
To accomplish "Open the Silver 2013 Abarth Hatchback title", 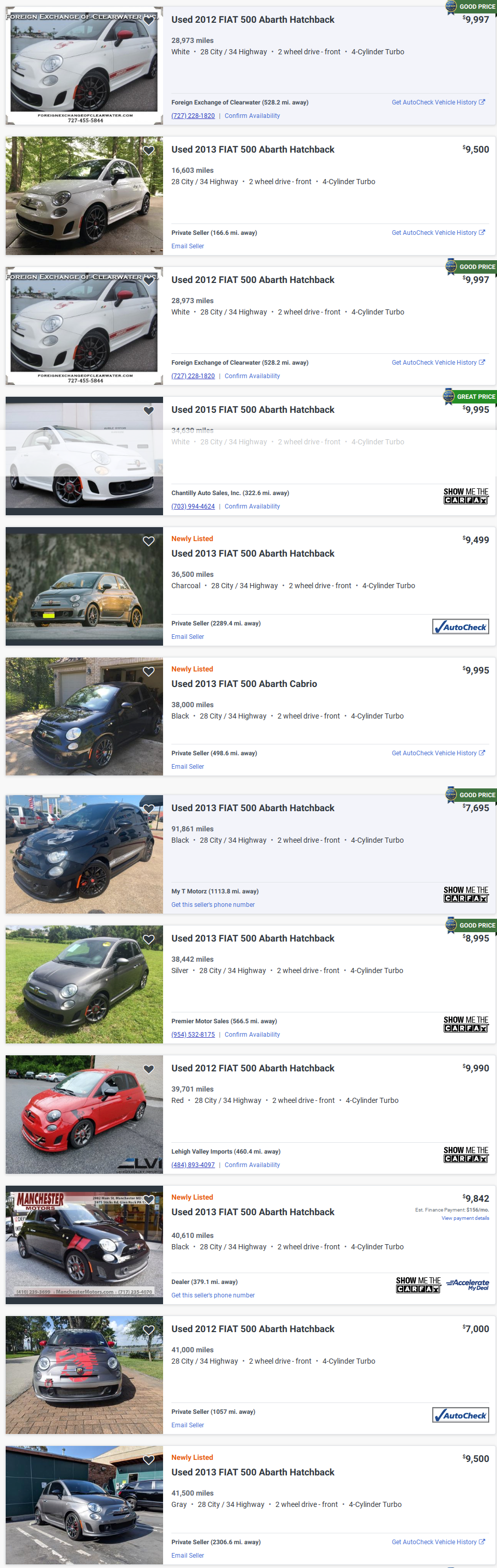I will click(x=252, y=938).
